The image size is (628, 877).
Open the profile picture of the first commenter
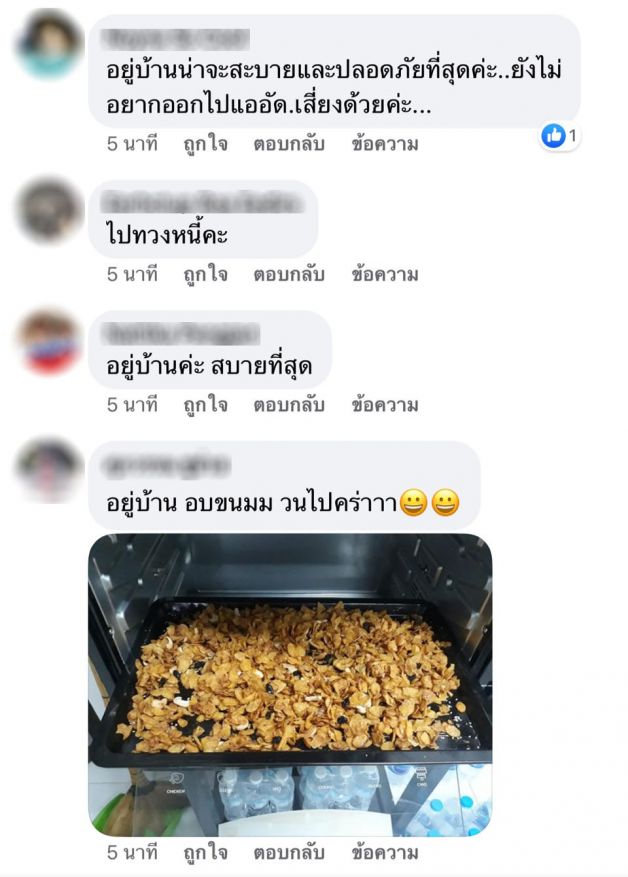pos(49,45)
